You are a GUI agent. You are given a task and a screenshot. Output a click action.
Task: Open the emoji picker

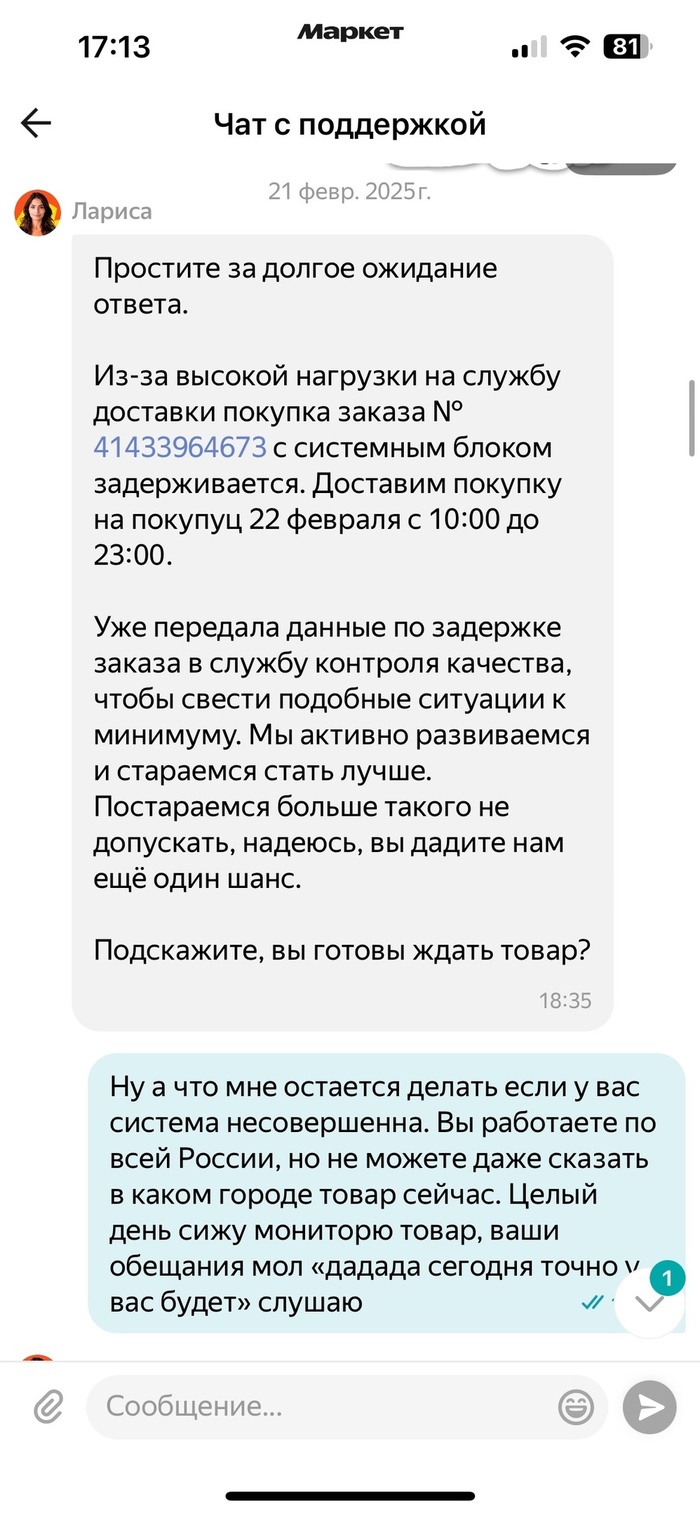[576, 1408]
